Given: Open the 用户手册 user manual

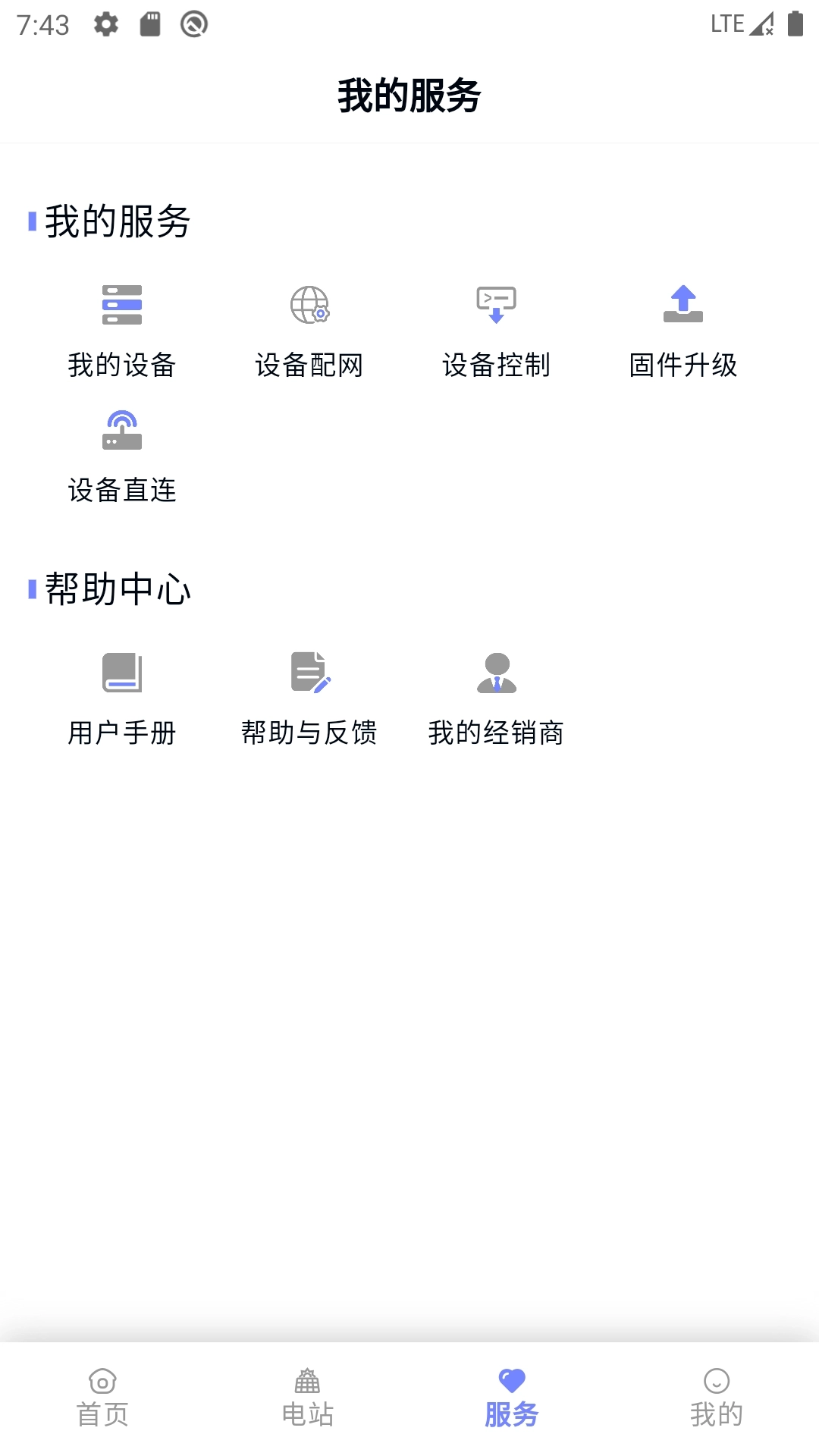Looking at the screenshot, I should [123, 673].
